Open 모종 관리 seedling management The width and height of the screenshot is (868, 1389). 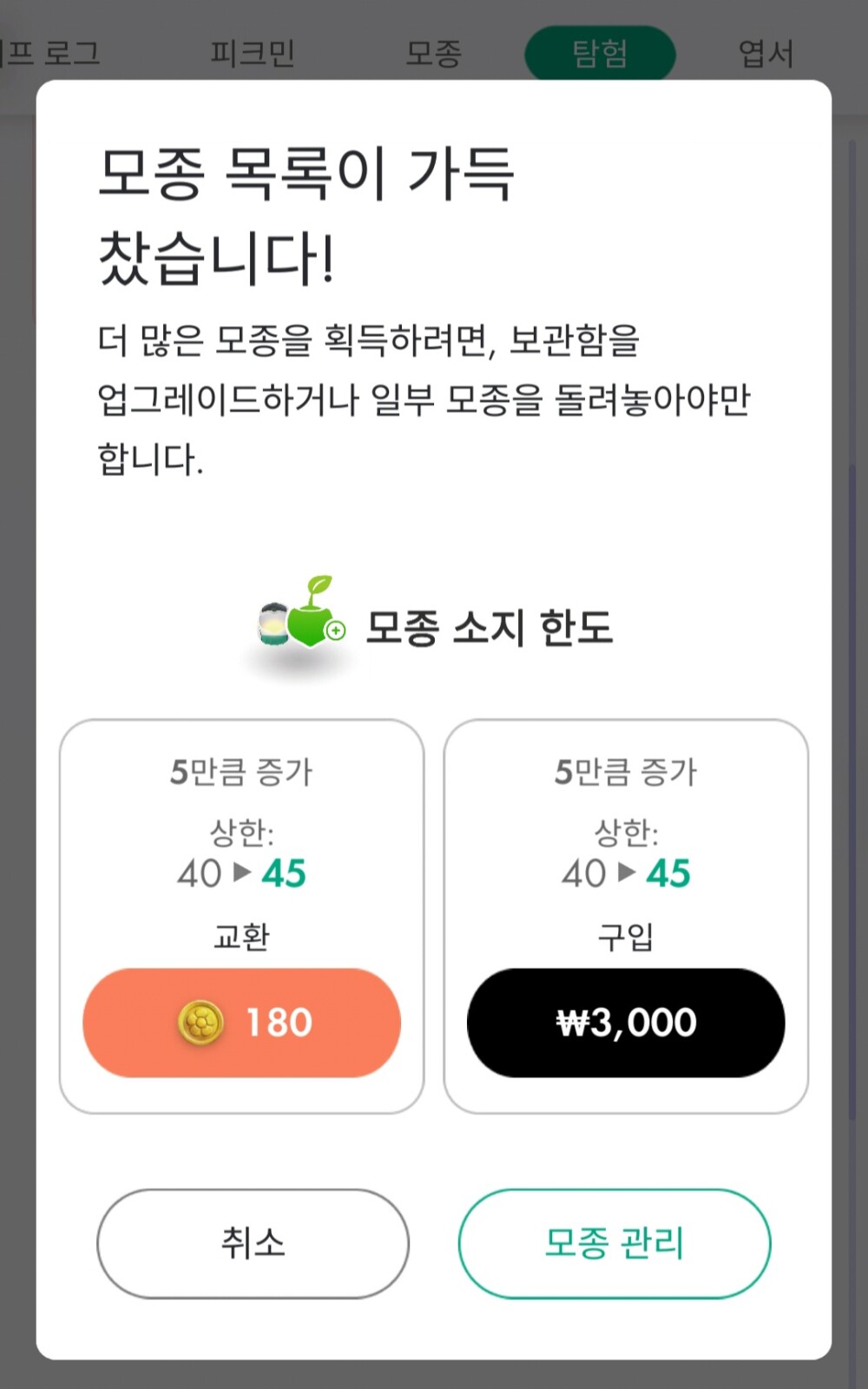click(x=614, y=1243)
